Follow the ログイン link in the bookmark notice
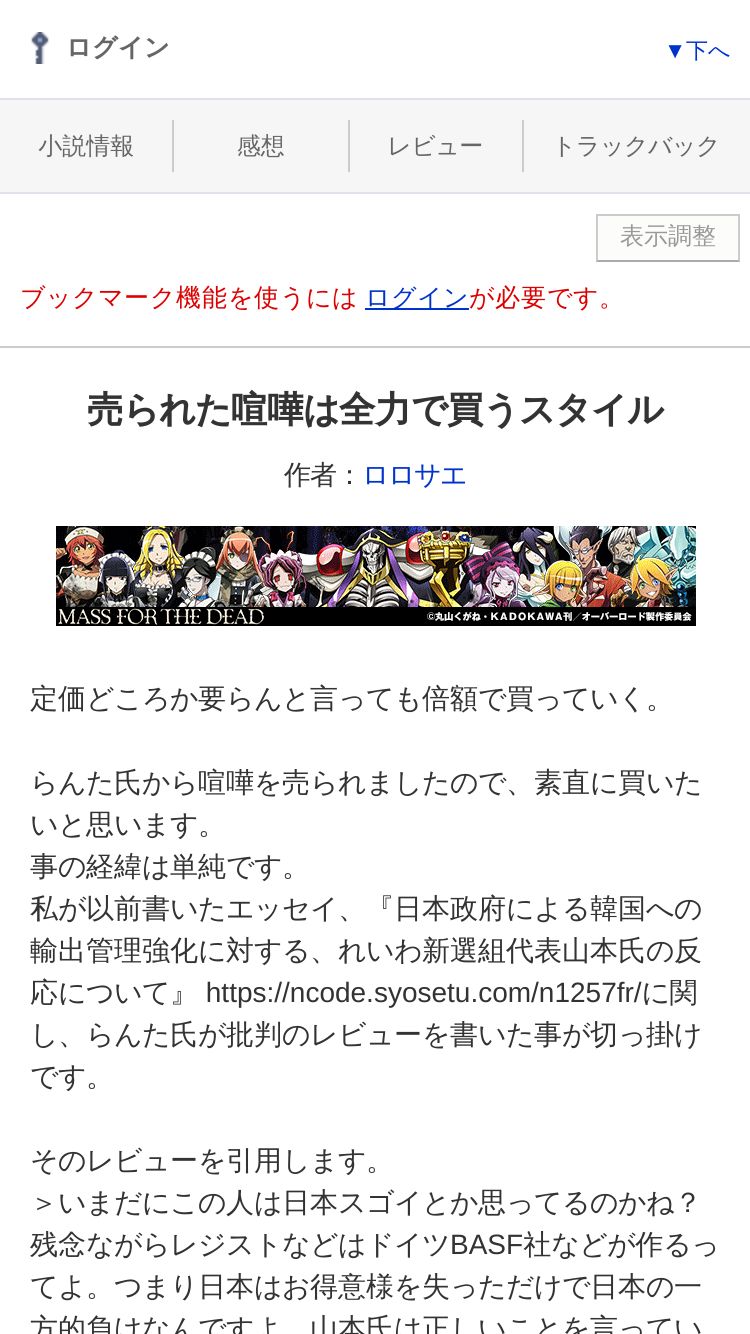This screenshot has width=750, height=1334. 417,298
